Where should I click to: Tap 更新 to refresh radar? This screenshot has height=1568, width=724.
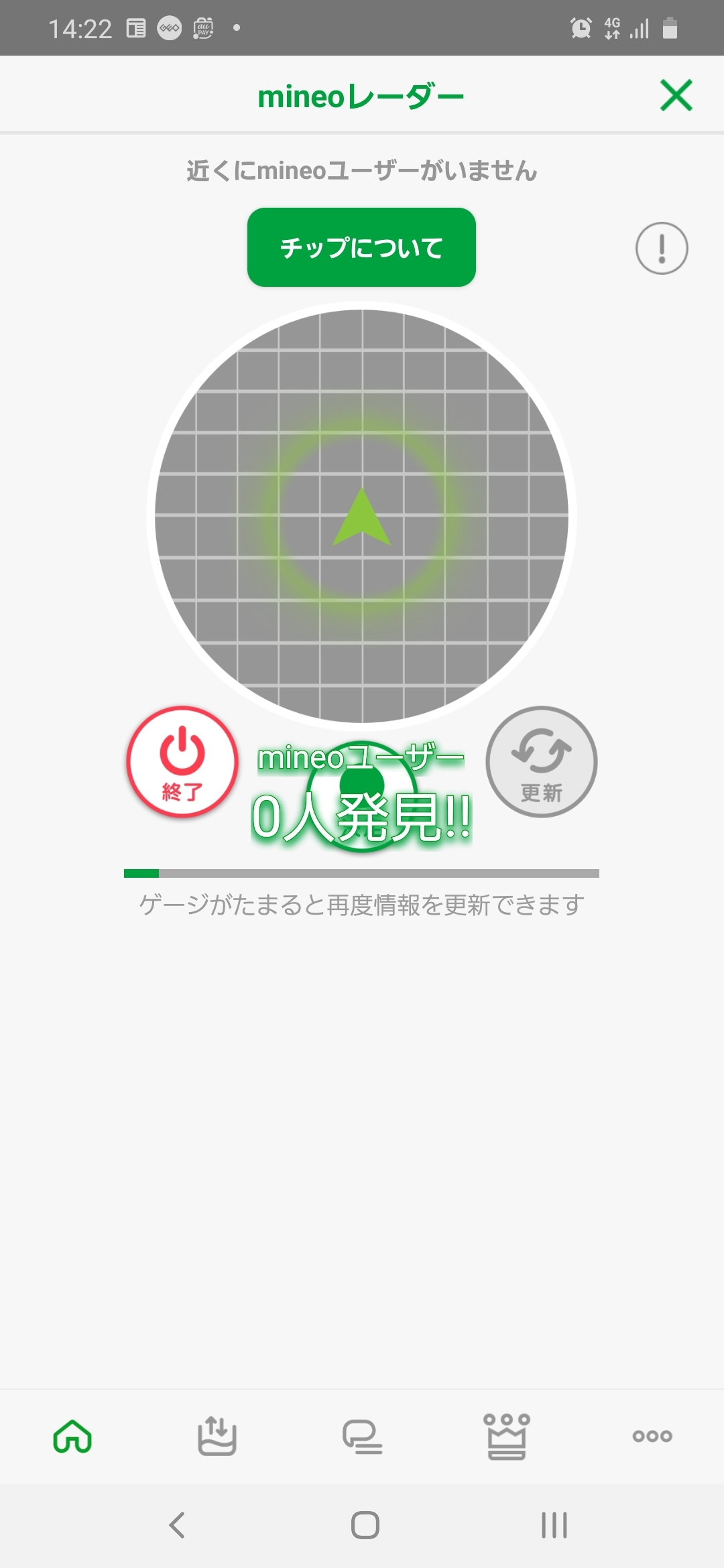[x=542, y=761]
